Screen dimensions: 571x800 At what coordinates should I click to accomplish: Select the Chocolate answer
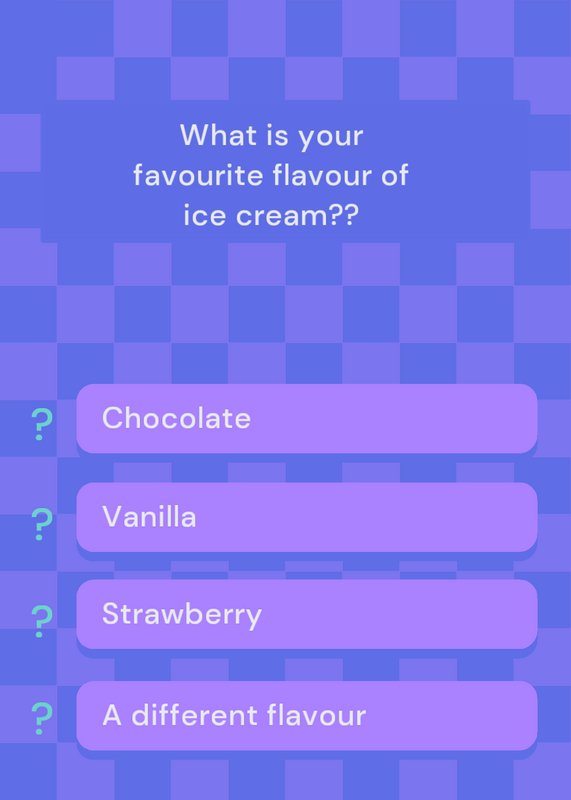(307, 418)
